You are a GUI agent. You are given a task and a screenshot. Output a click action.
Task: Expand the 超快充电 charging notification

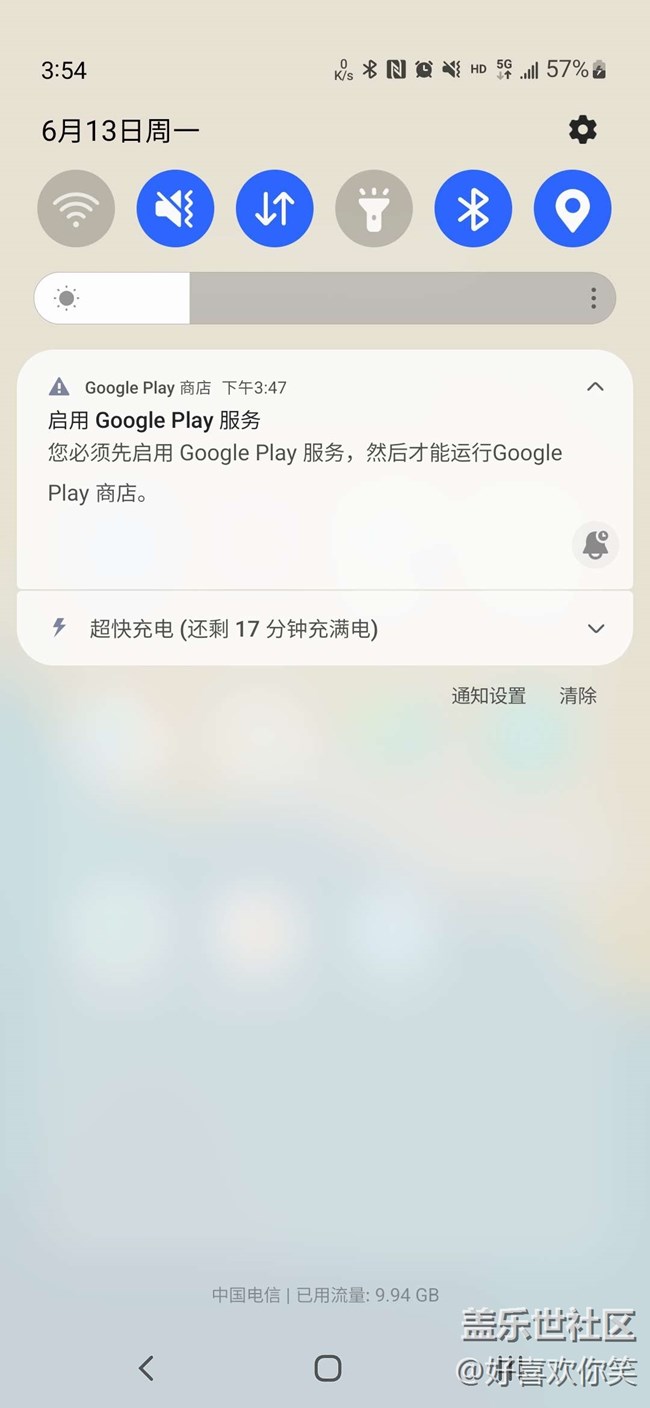click(596, 629)
